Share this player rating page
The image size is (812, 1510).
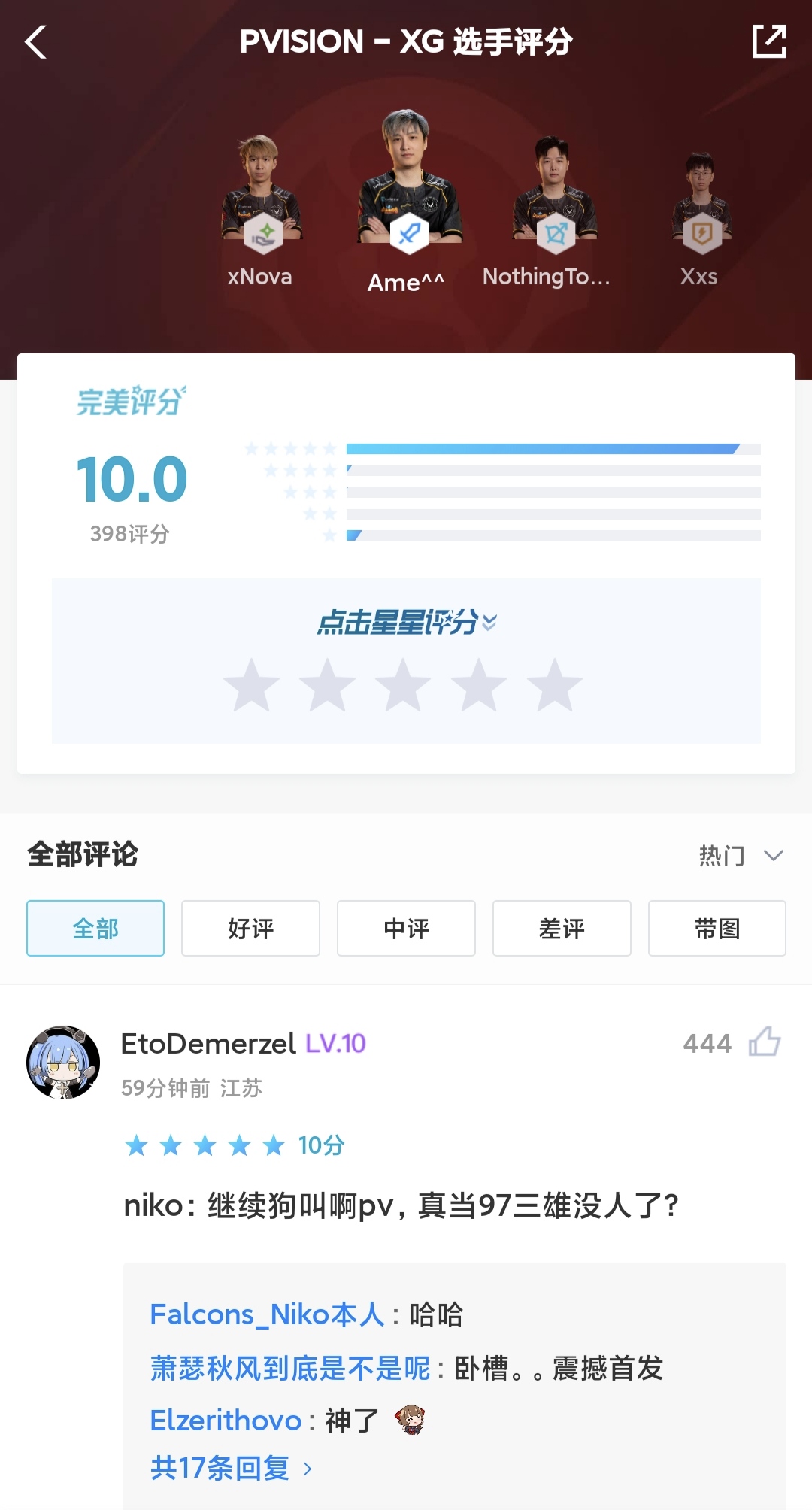(768, 41)
